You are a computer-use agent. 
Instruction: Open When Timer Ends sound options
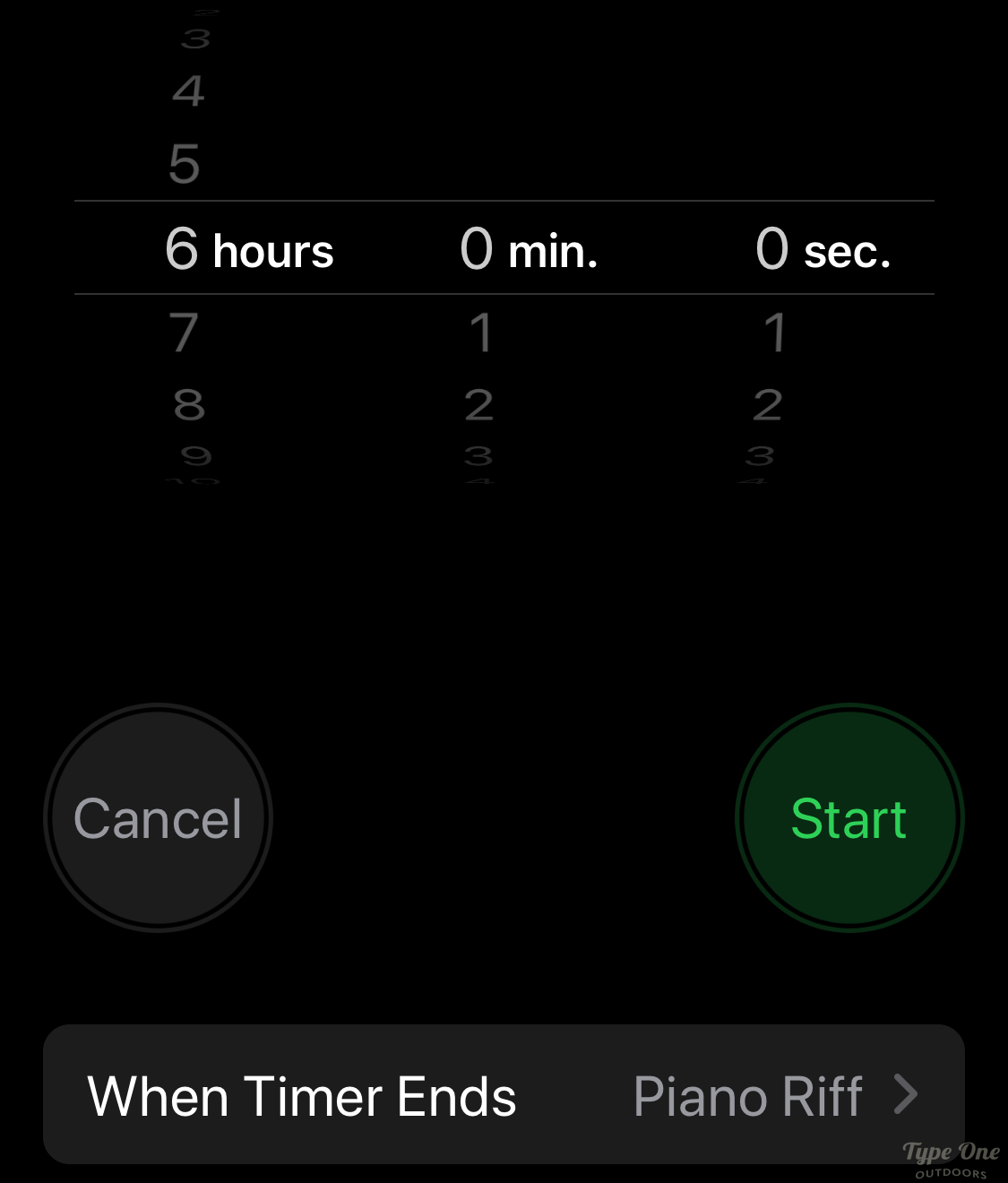coord(504,1094)
